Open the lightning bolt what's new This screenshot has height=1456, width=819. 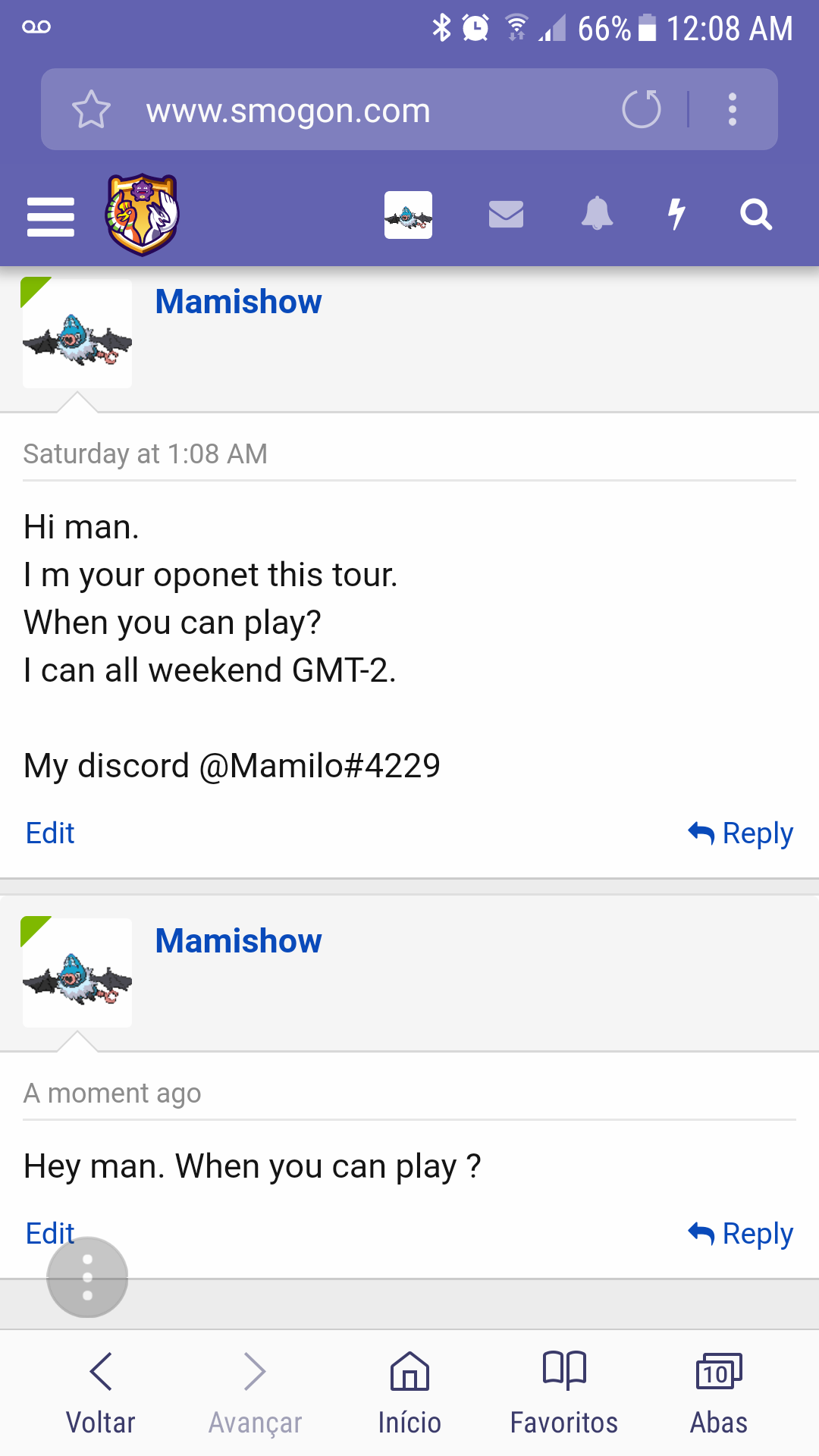(676, 214)
